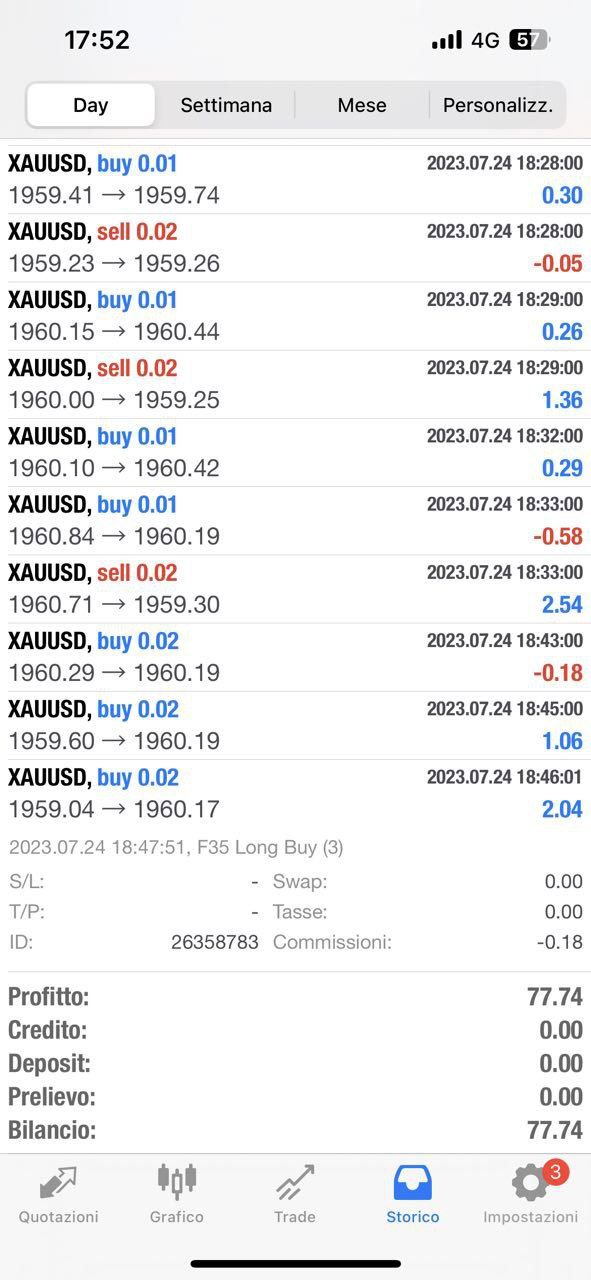Expand the XAUUSD sell 0.02 trade with profit 2.54
Image resolution: width=591 pixels, height=1280 pixels.
coord(295,589)
